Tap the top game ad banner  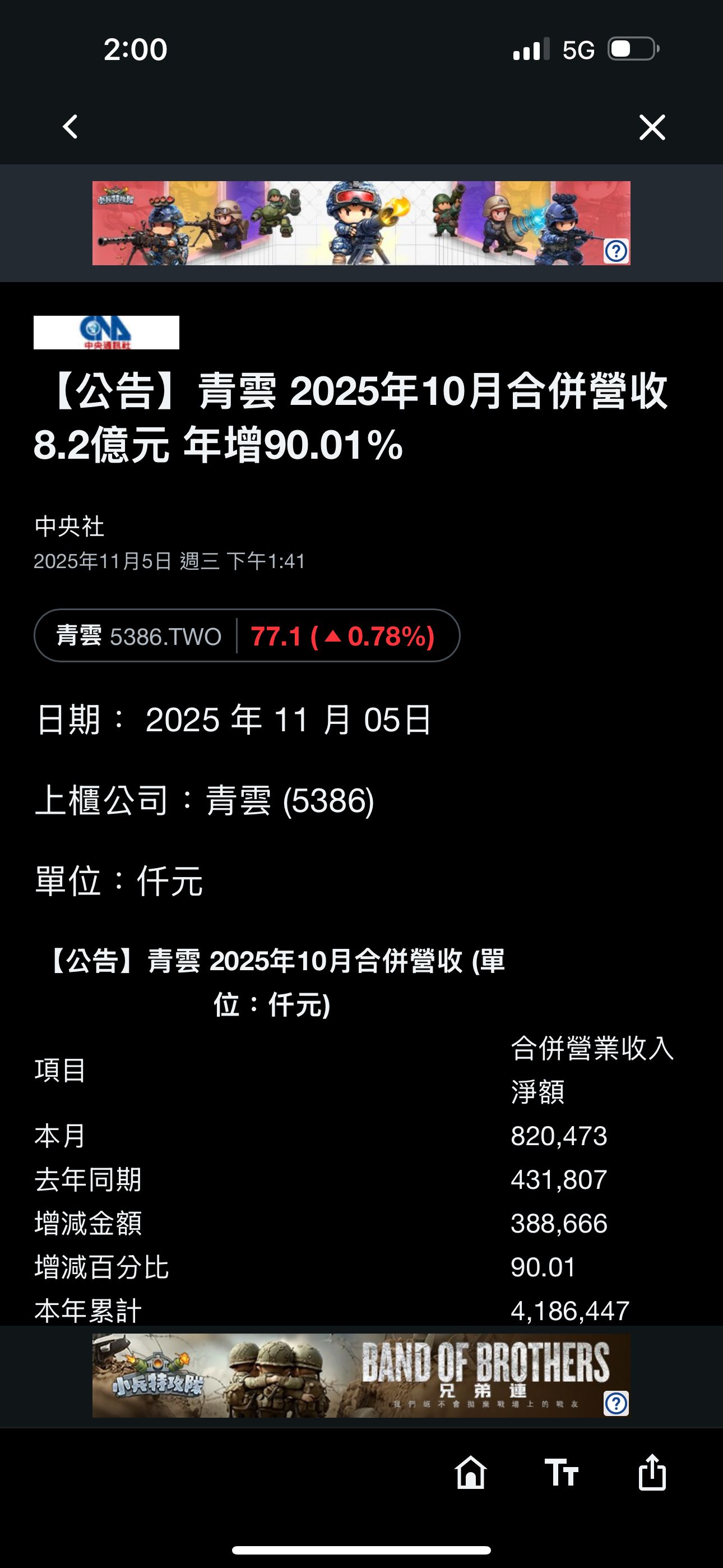click(361, 223)
